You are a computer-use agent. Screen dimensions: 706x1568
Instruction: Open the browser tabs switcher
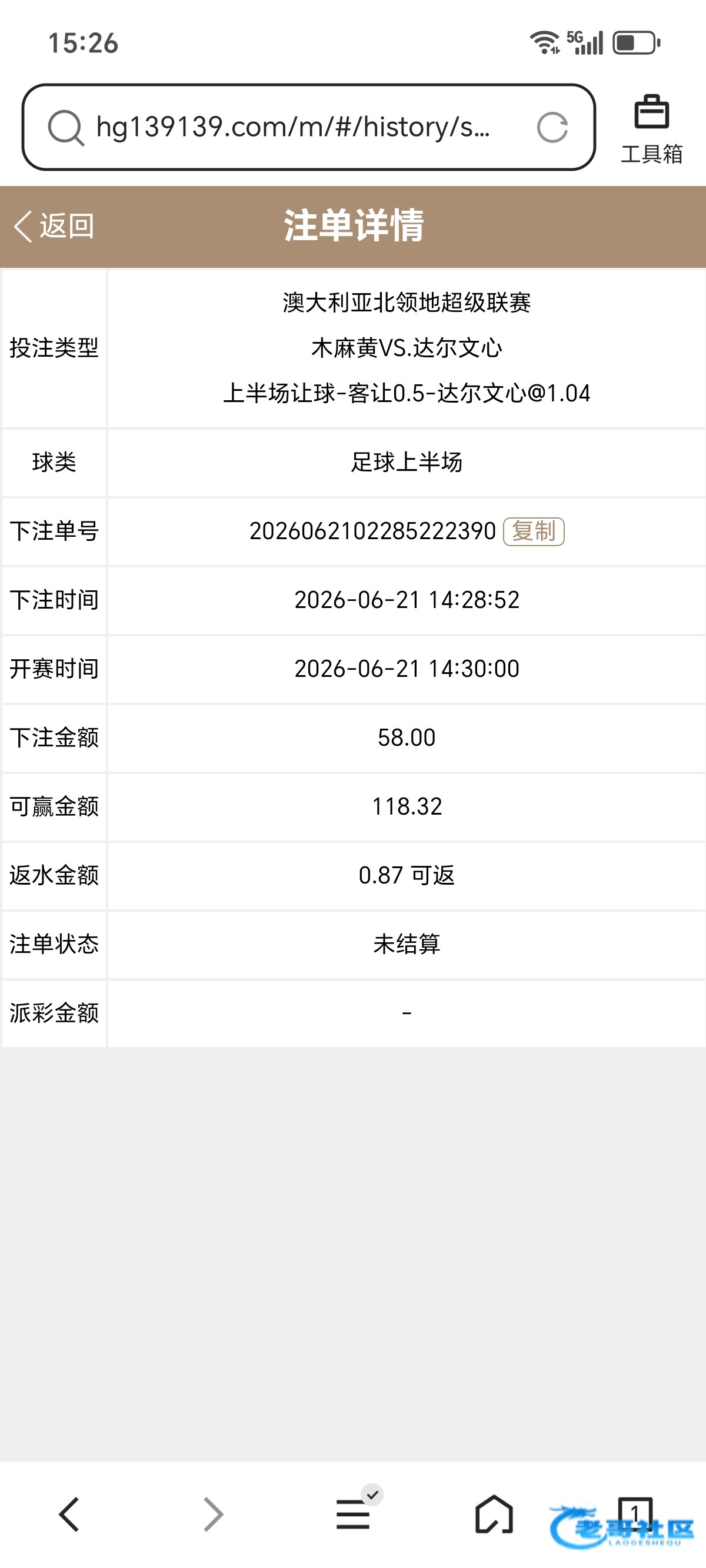pyautogui.click(x=635, y=1514)
